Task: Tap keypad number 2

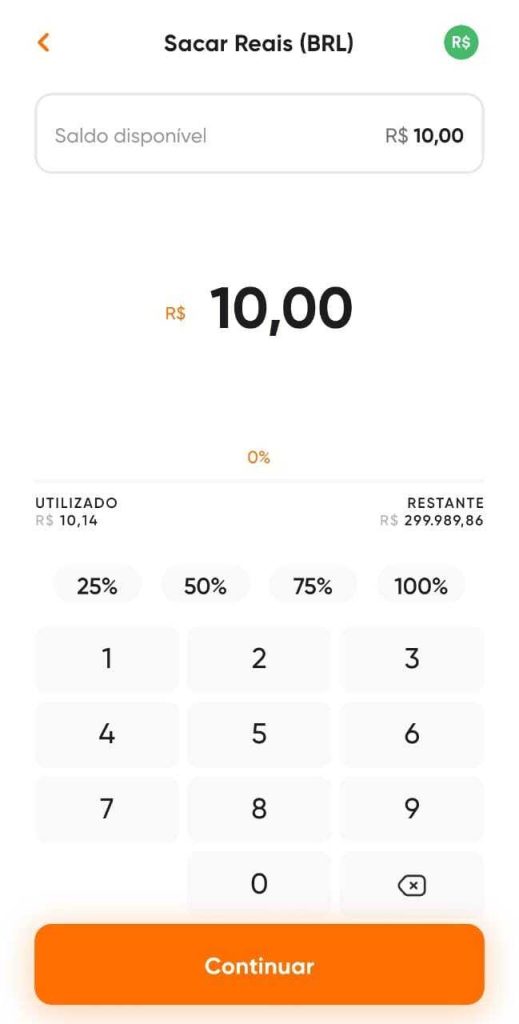Action: pos(259,659)
